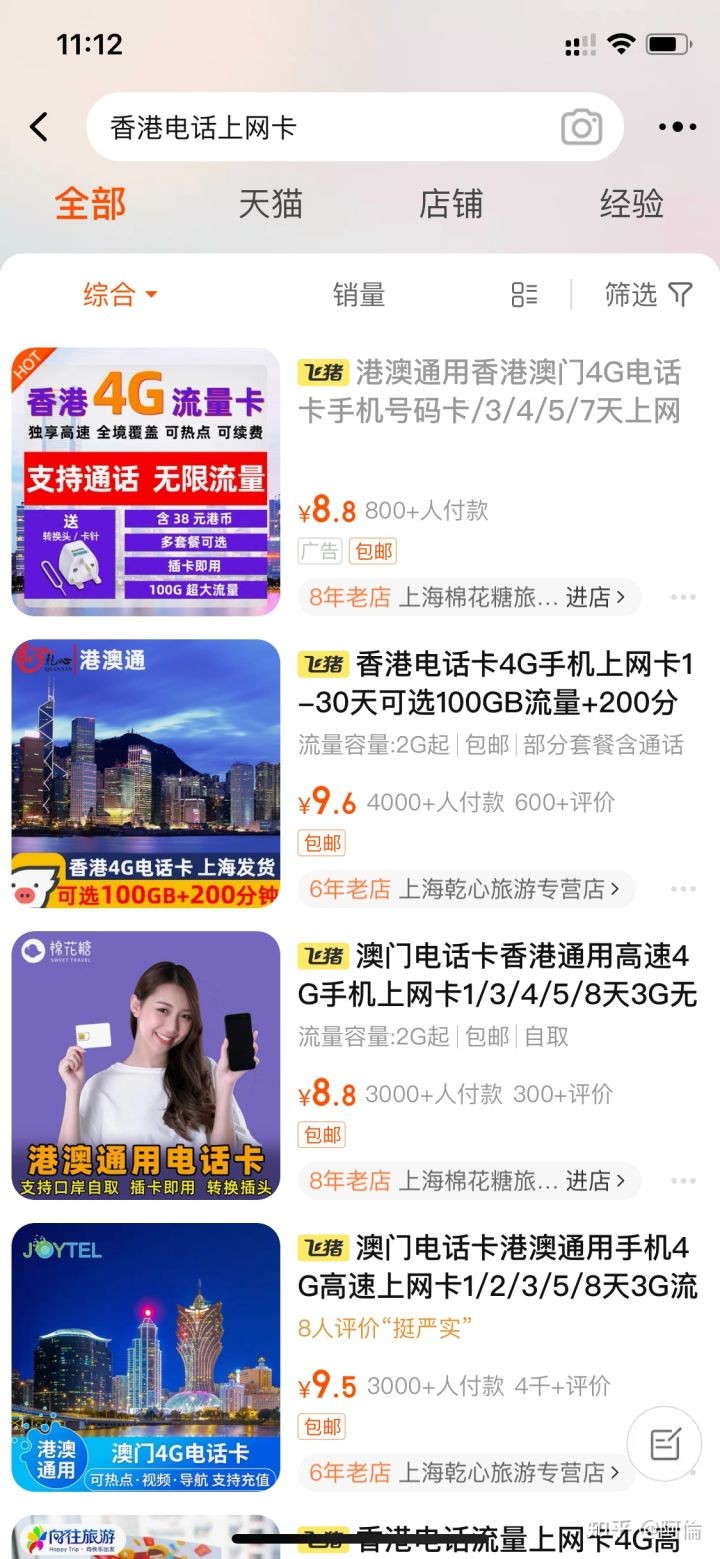Tap the 香港电话上网卡 search field

320,128
